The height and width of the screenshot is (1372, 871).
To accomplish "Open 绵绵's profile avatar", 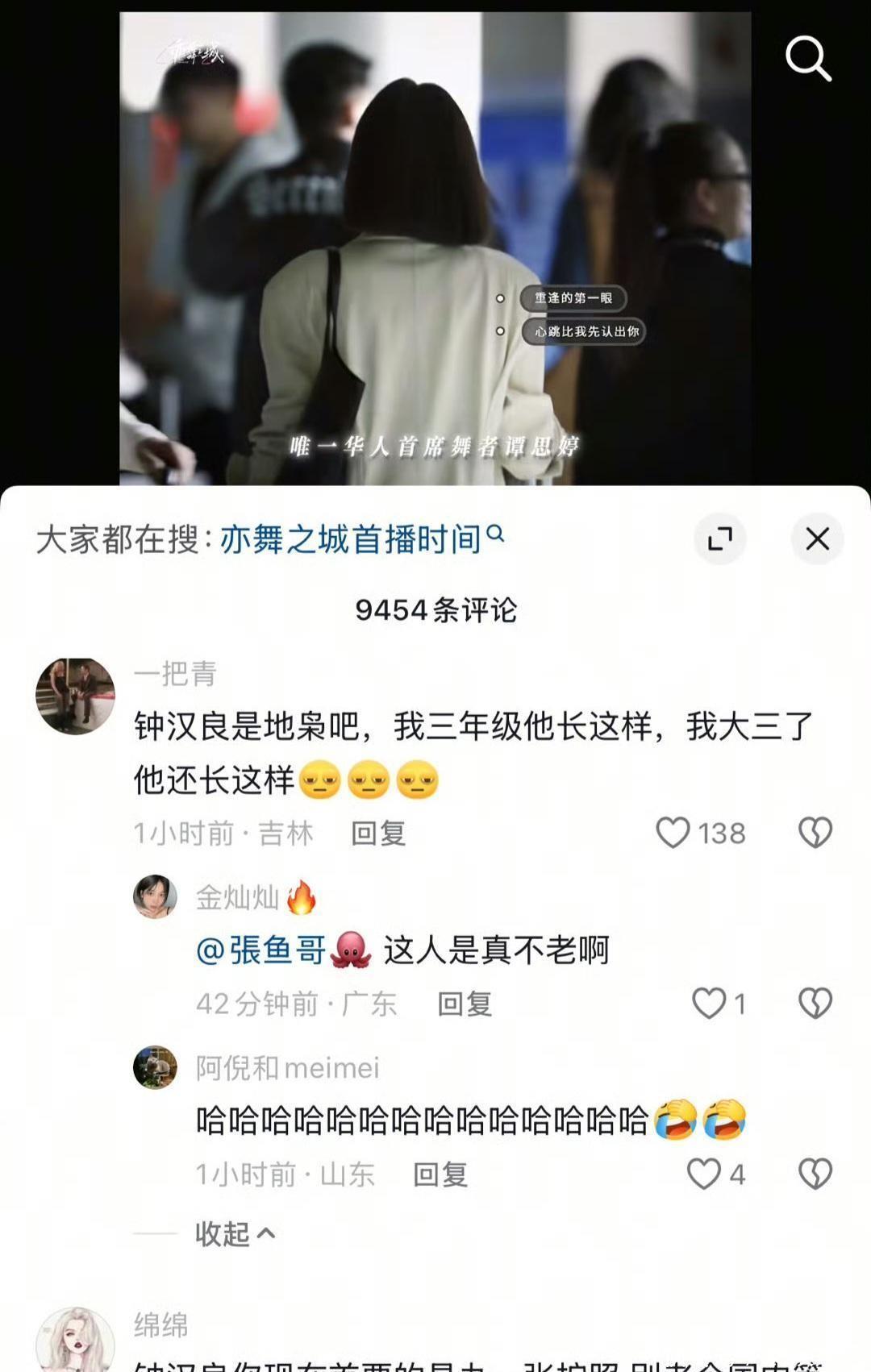I will click(76, 1338).
